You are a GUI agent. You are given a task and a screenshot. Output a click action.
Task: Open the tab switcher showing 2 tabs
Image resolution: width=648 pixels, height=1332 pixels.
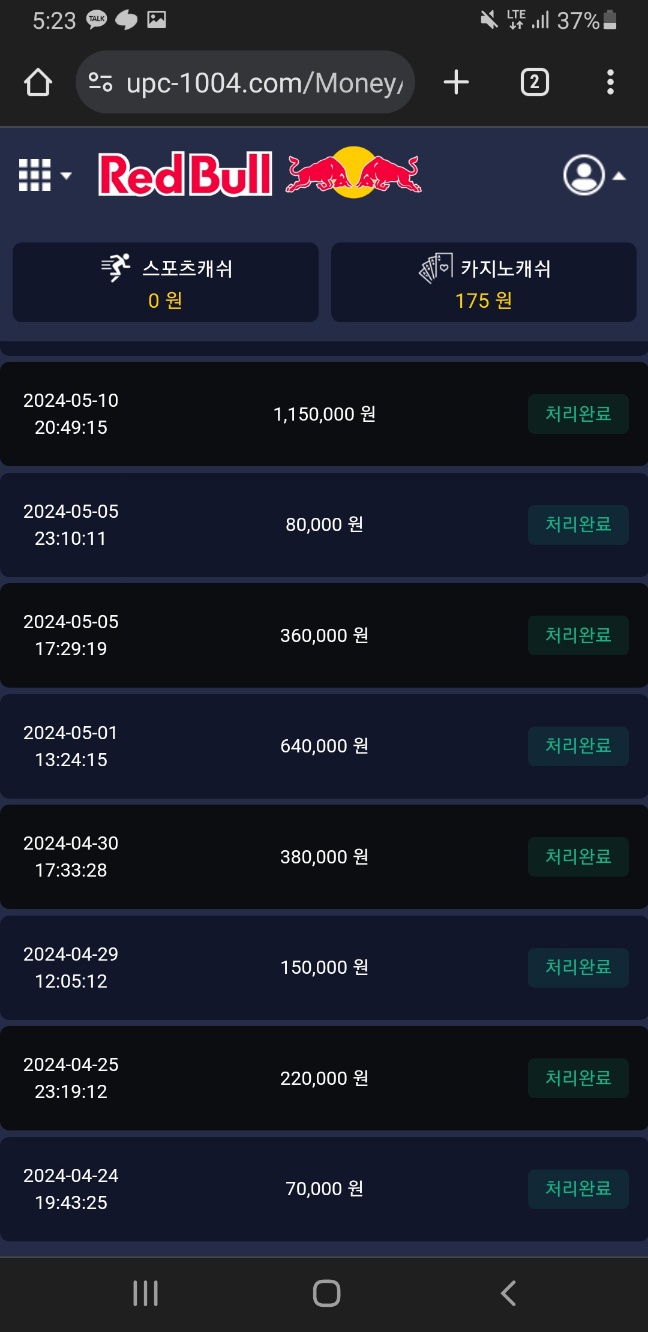534,83
